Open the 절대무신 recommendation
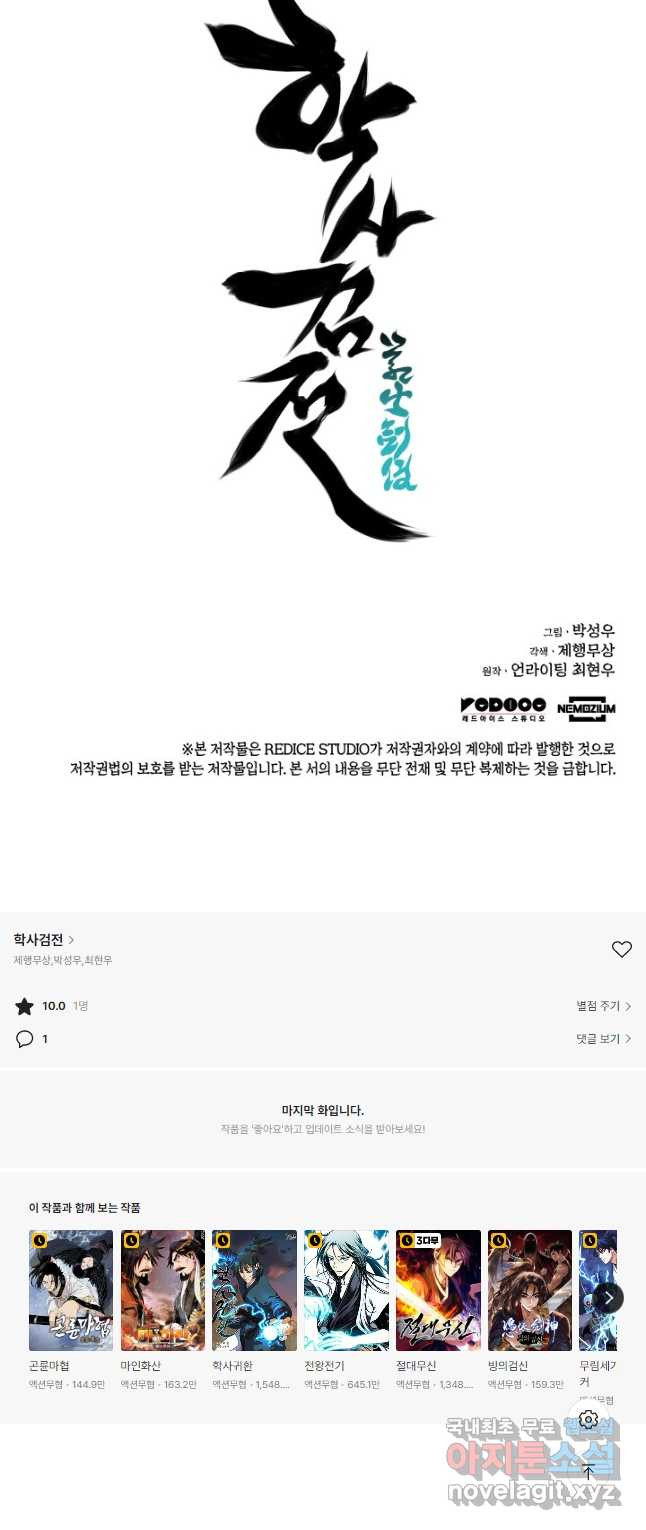Screen dimensions: 646x1530 pyautogui.click(x=438, y=1290)
